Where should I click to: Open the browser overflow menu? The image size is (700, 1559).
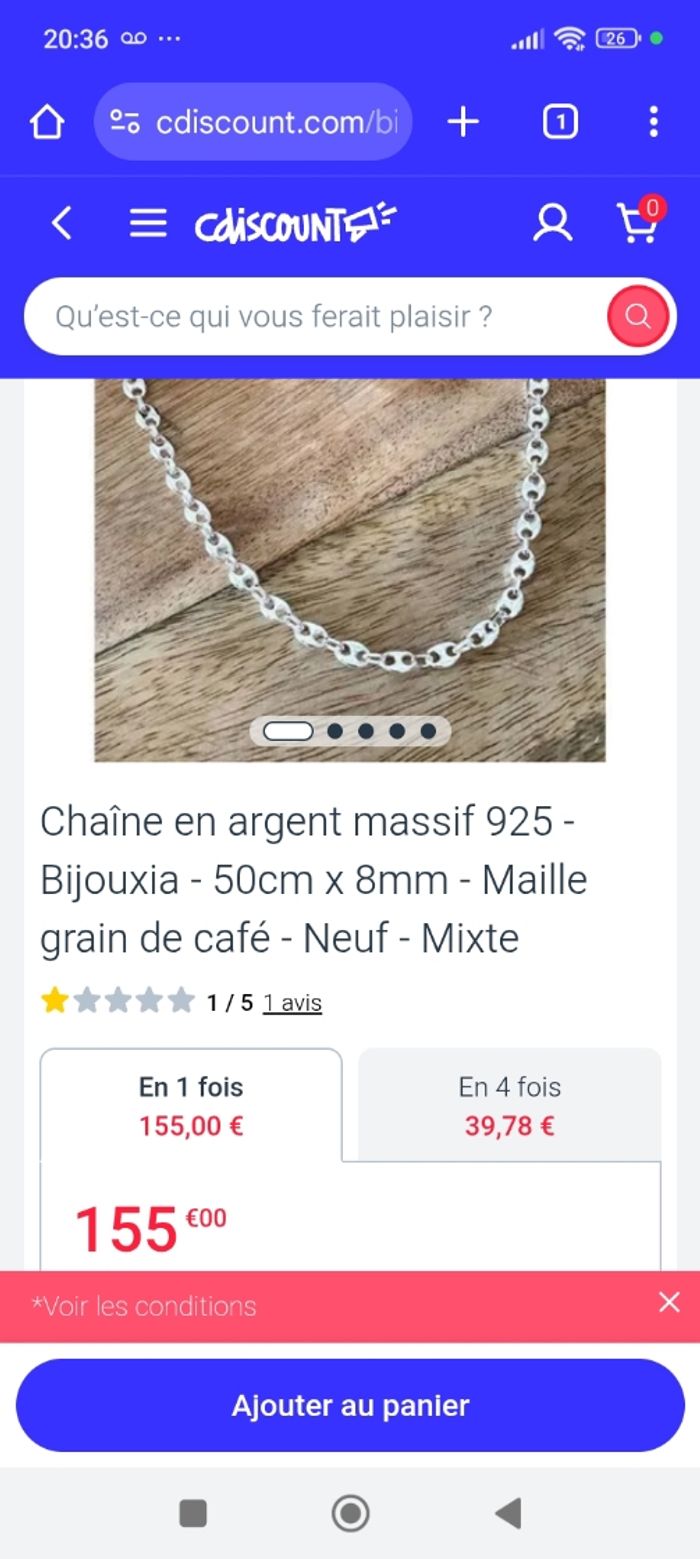pyautogui.click(x=653, y=123)
